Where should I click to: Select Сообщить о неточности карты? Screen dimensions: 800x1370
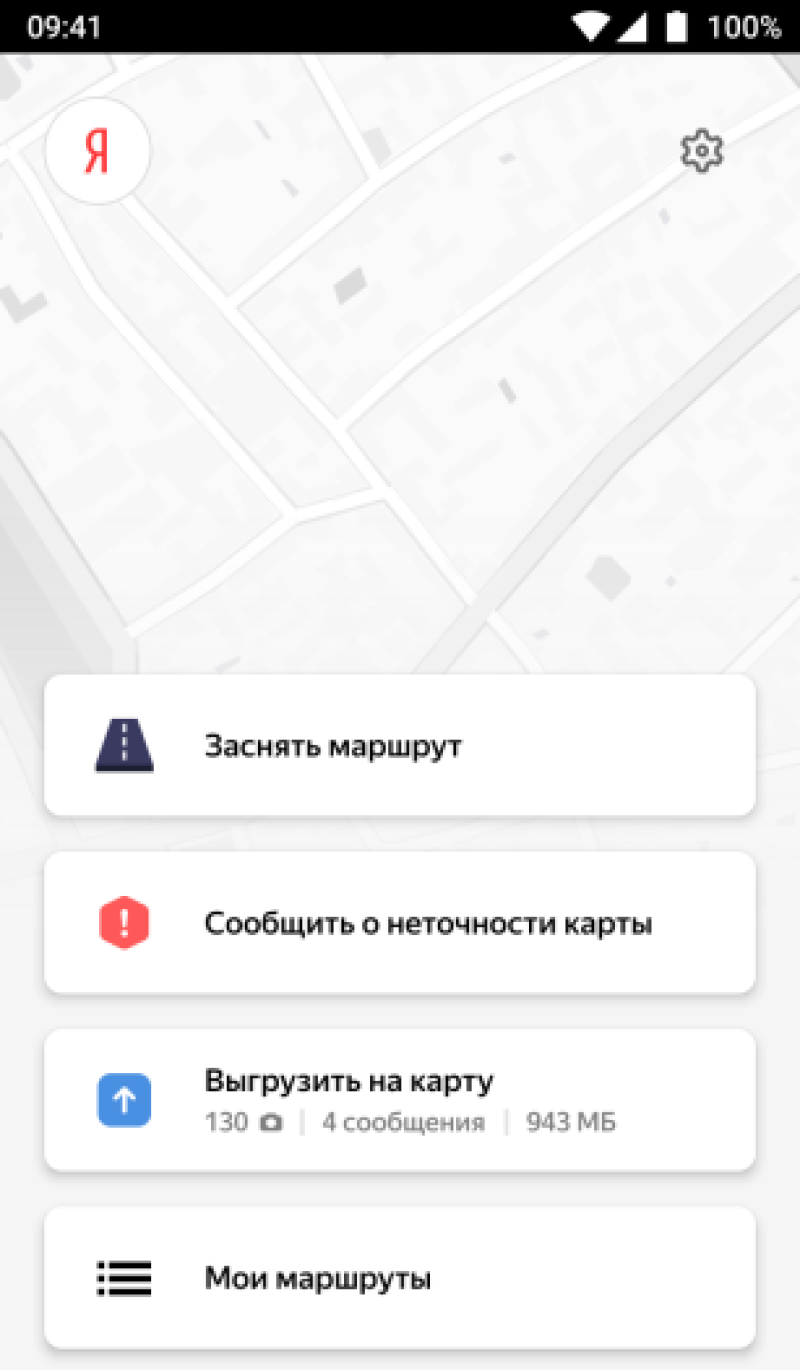pos(400,923)
